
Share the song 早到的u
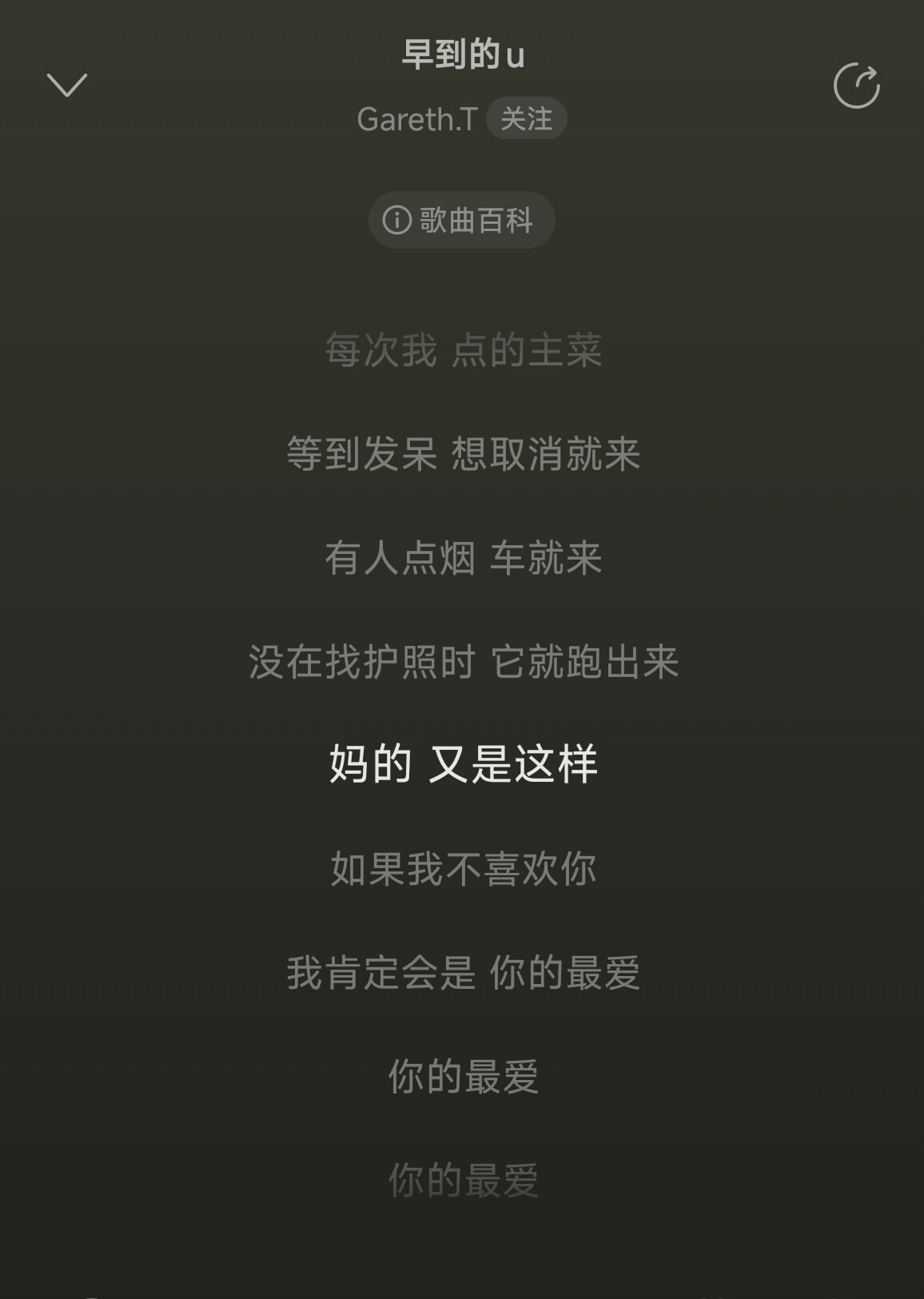click(856, 86)
